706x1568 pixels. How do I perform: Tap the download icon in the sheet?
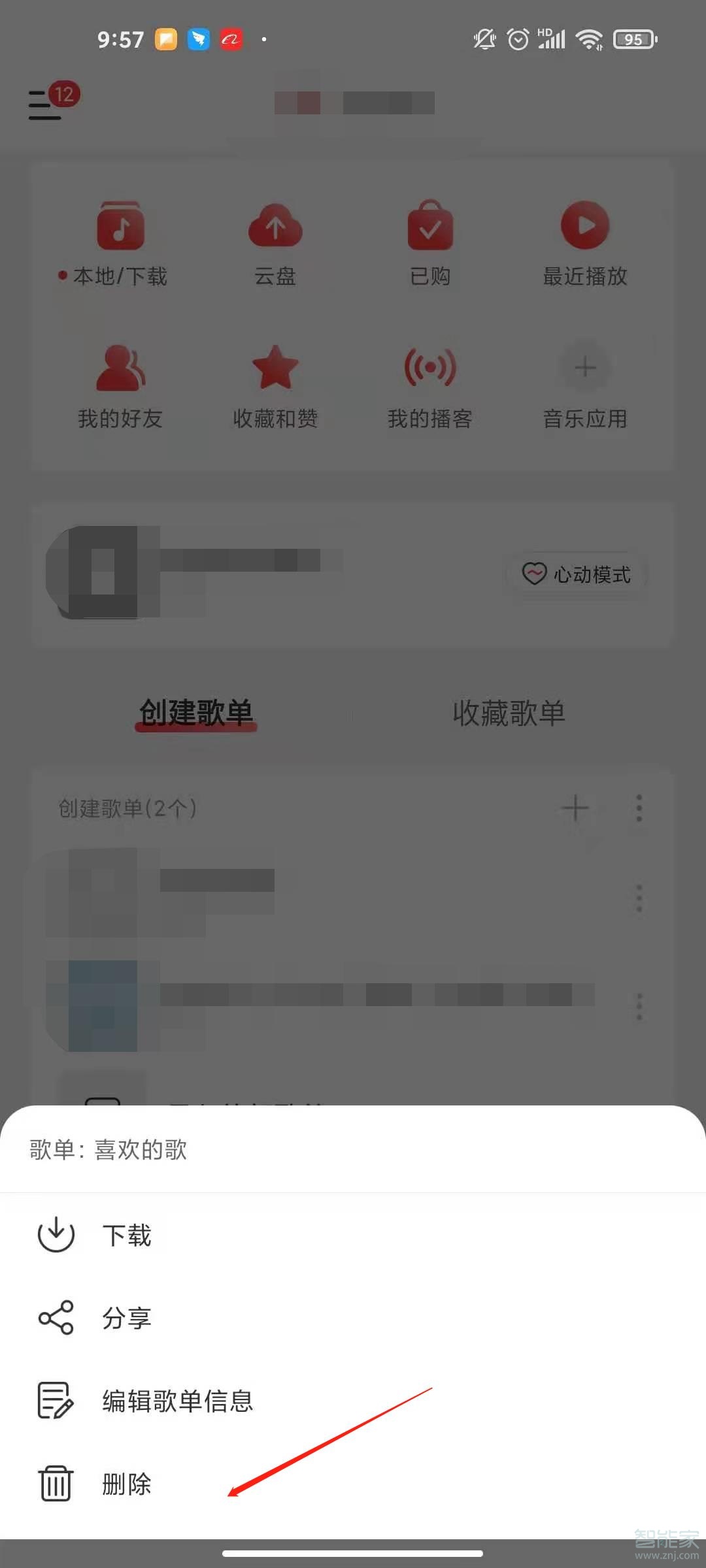[56, 1234]
